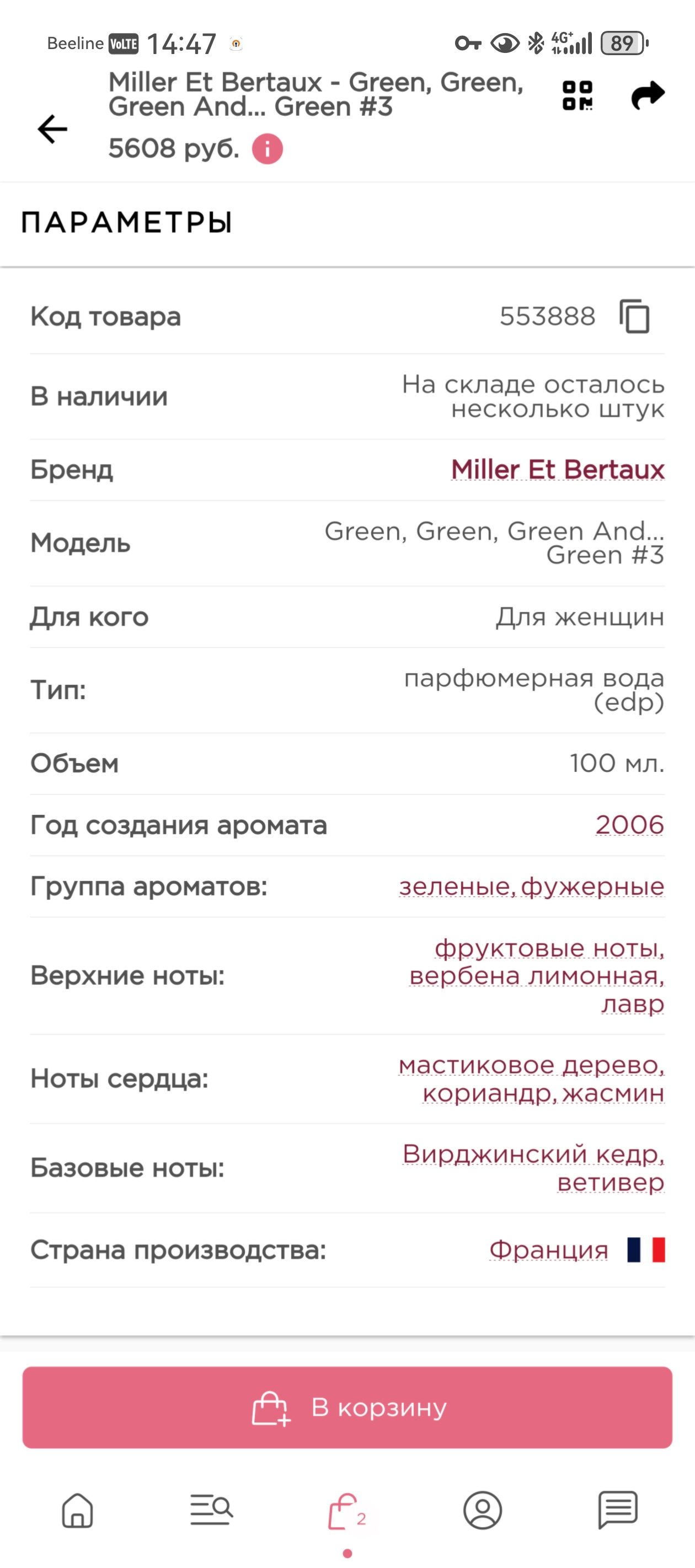Screen dimensions: 695x1568
Task: Open the мастиковое дерево note link
Action: tap(531, 1065)
